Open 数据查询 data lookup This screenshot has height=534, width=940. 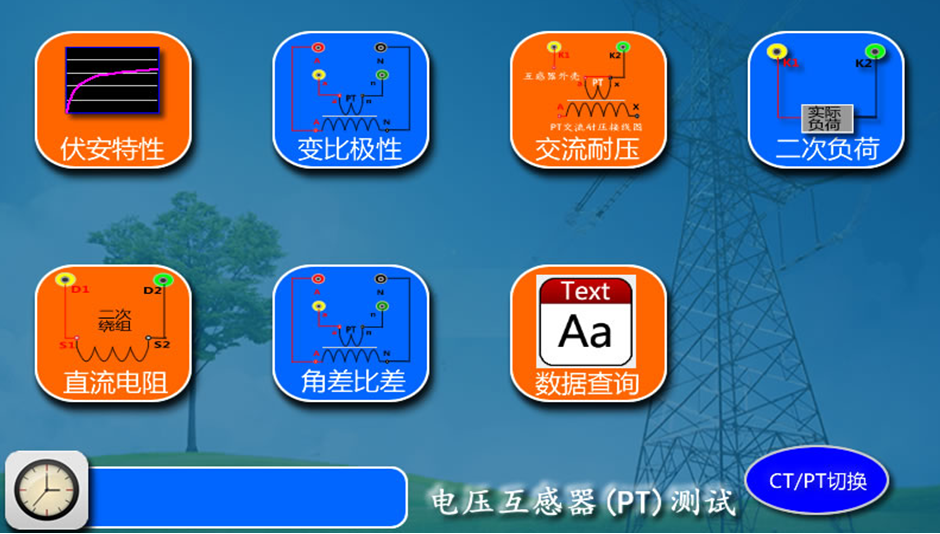point(588,333)
